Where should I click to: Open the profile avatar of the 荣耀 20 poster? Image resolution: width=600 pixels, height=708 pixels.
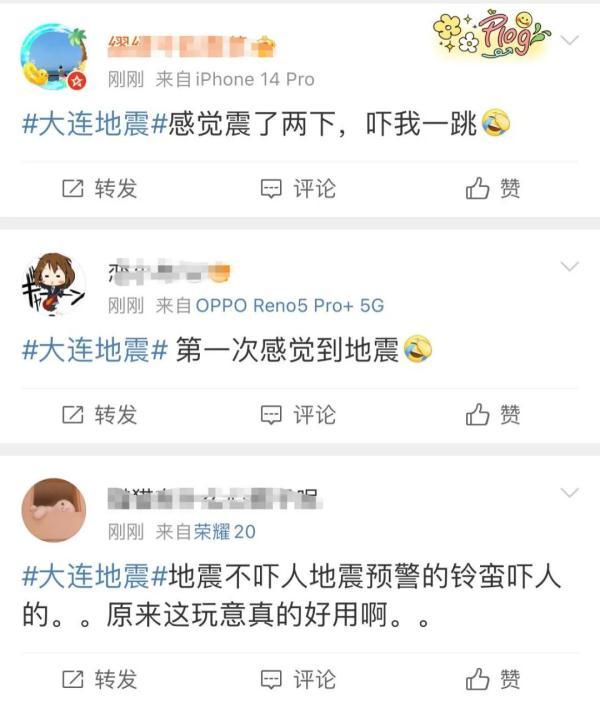[x=53, y=510]
